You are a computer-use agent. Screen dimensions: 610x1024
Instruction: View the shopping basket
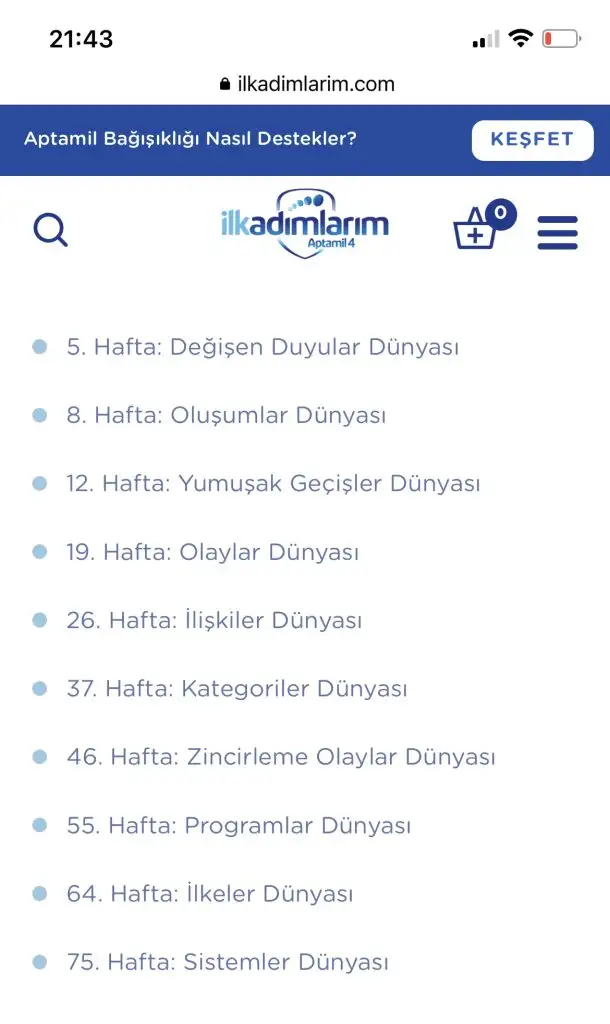pos(478,229)
